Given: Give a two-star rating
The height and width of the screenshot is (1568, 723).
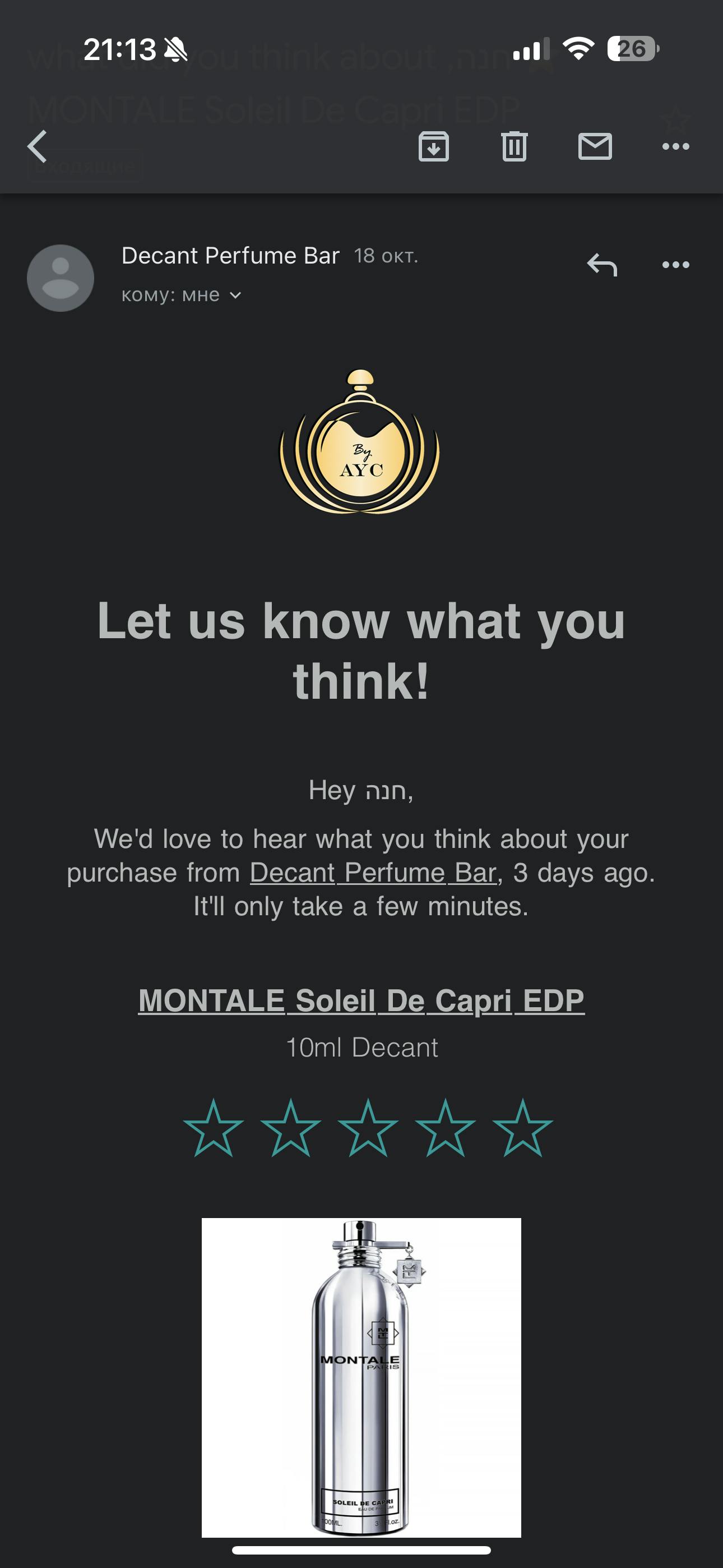Looking at the screenshot, I should [291, 1128].
